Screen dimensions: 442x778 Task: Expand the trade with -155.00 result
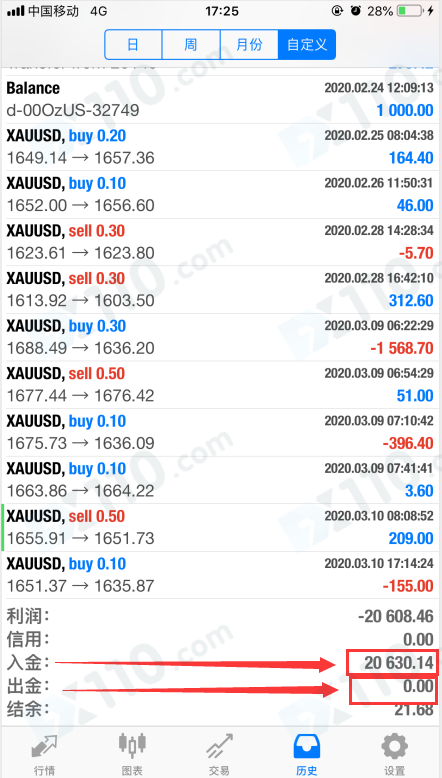(221, 575)
